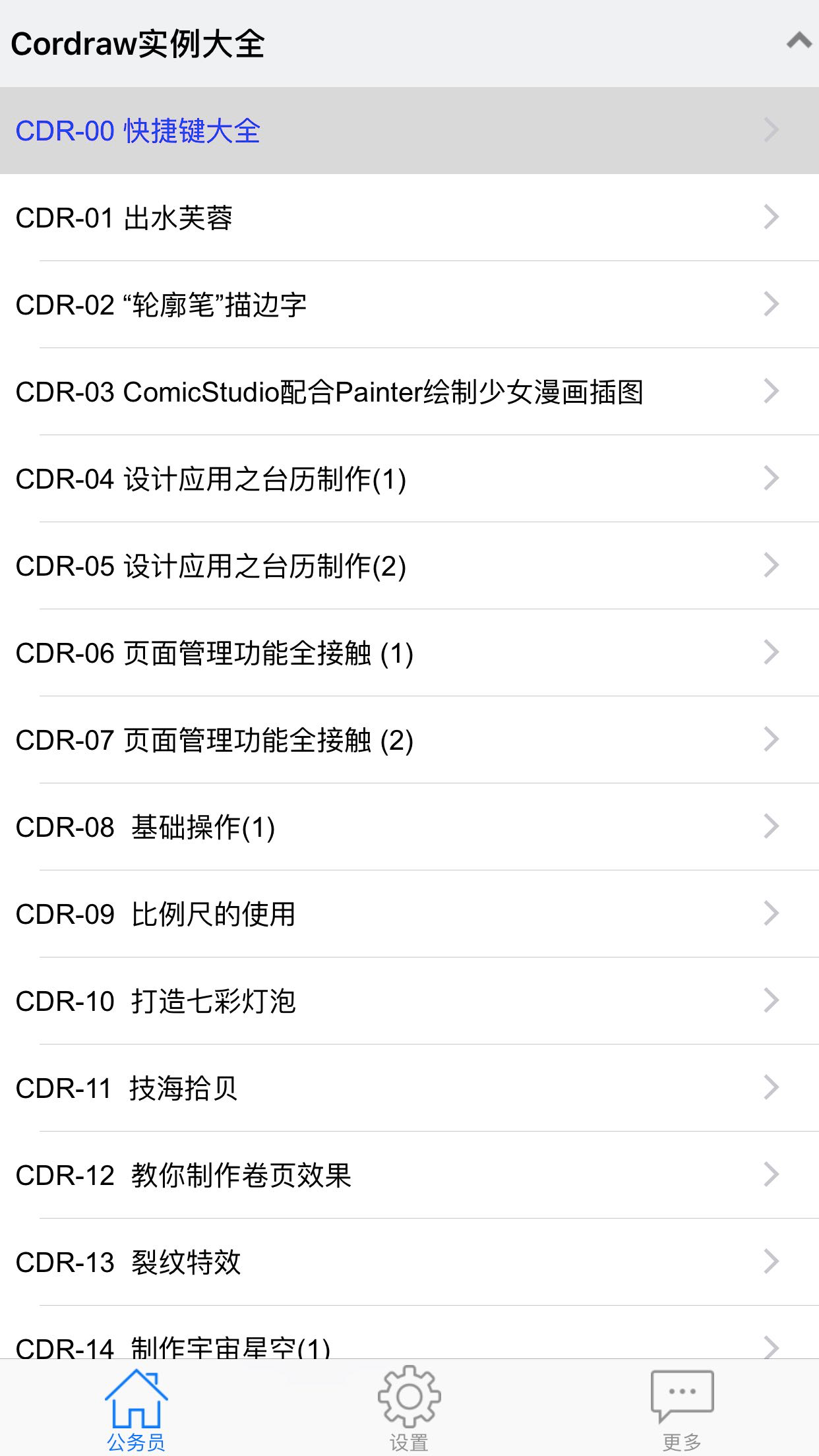Open the 公务员 home tab icon

(x=137, y=1398)
